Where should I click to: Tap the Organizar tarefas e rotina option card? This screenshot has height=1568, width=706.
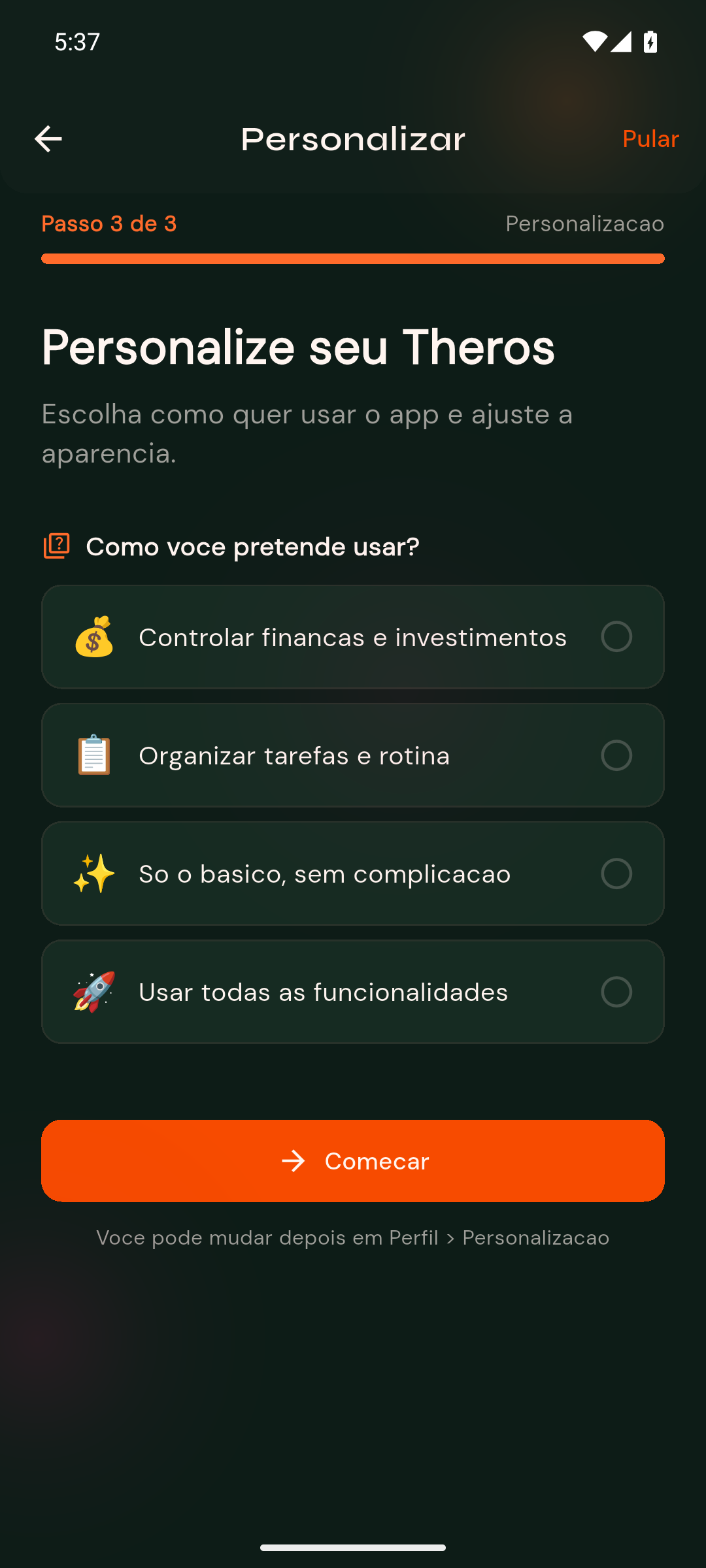point(353,755)
